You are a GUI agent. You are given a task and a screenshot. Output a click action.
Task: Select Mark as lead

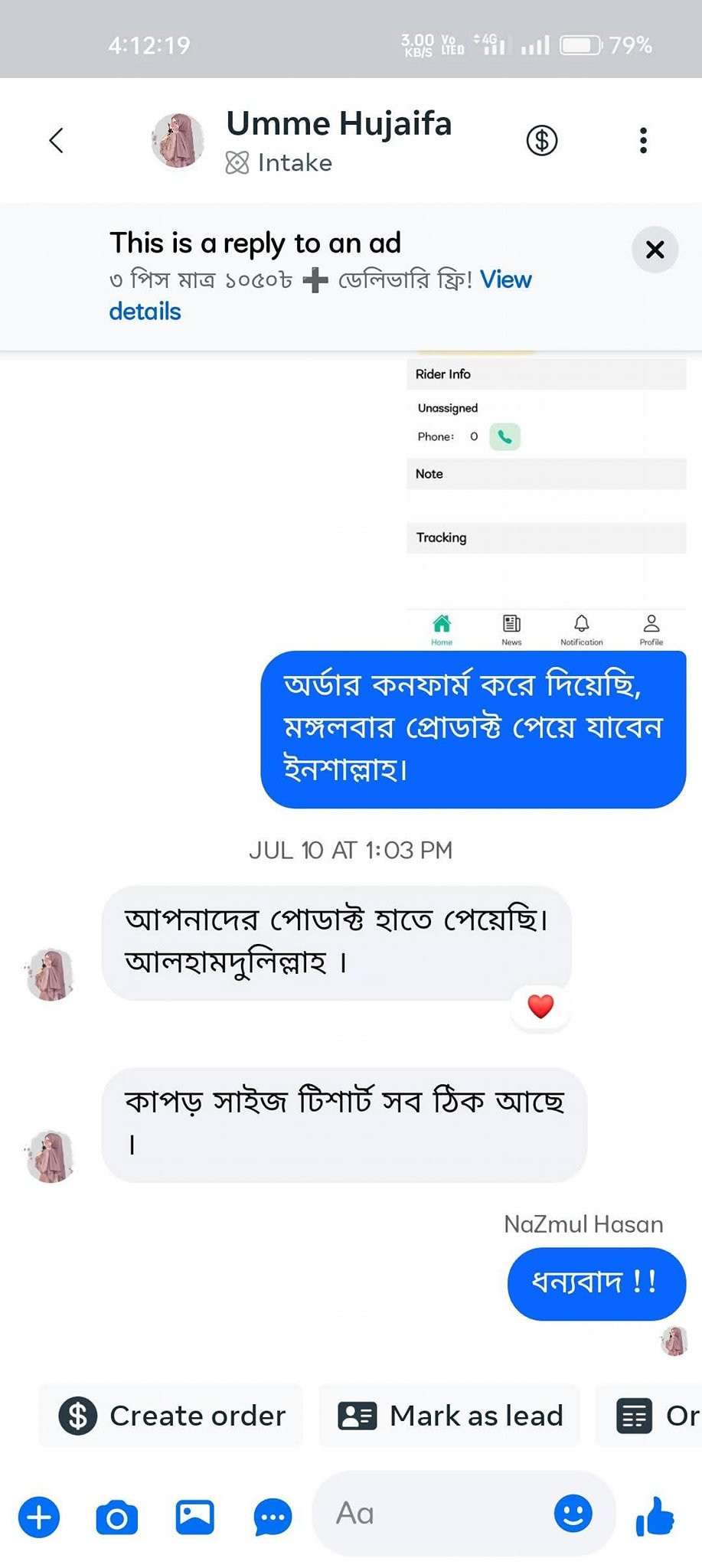pyautogui.click(x=450, y=1416)
